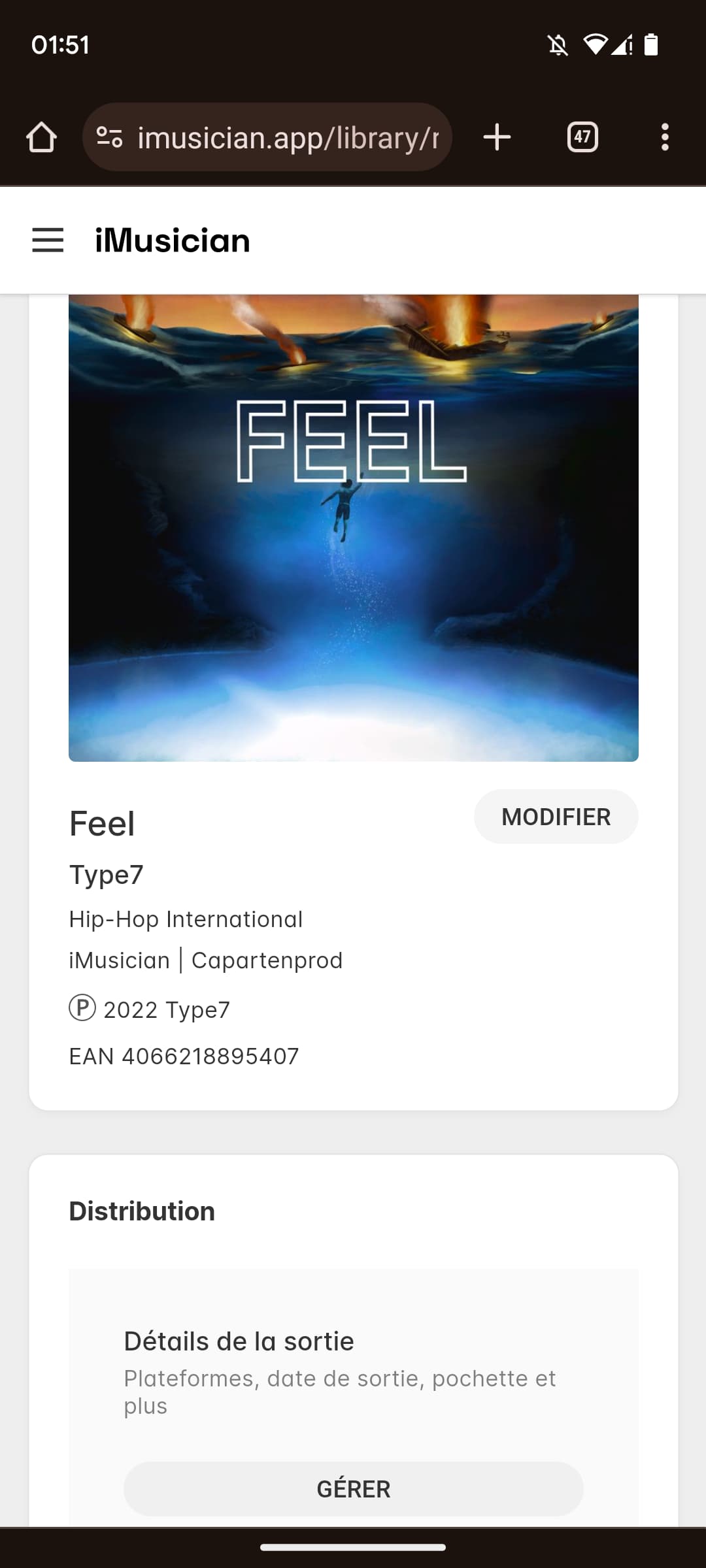Open the browser home page
The image size is (706, 1568).
(x=41, y=137)
